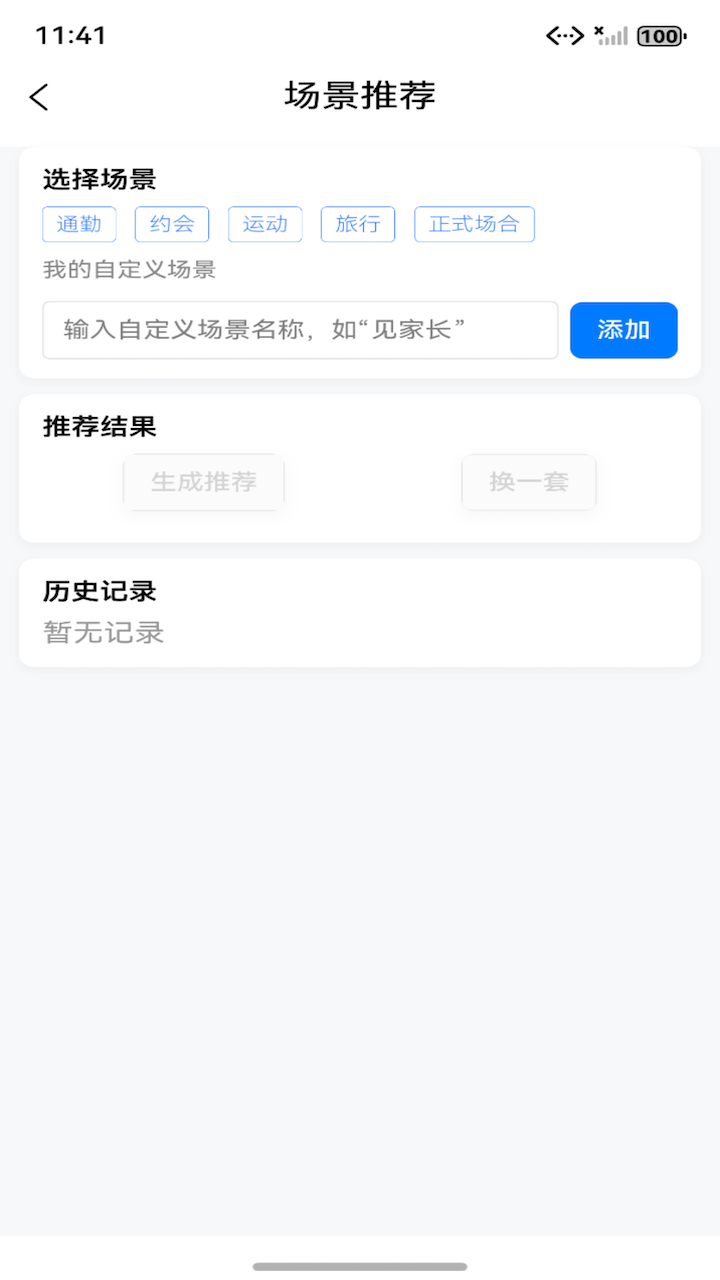The width and height of the screenshot is (720, 1280).
Task: Select the 运动 scene chip
Action: pyautogui.click(x=264, y=224)
